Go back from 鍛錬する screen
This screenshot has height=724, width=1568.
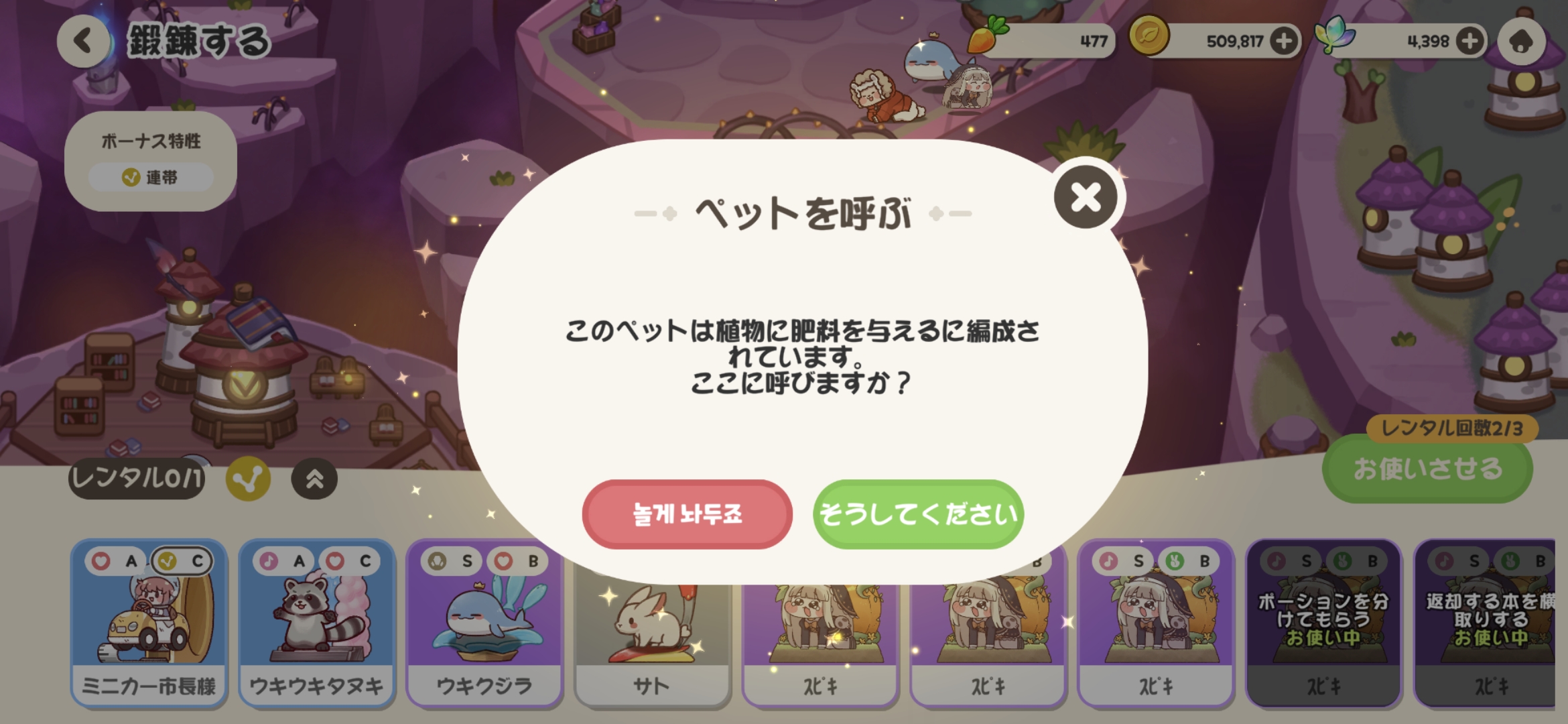point(83,42)
